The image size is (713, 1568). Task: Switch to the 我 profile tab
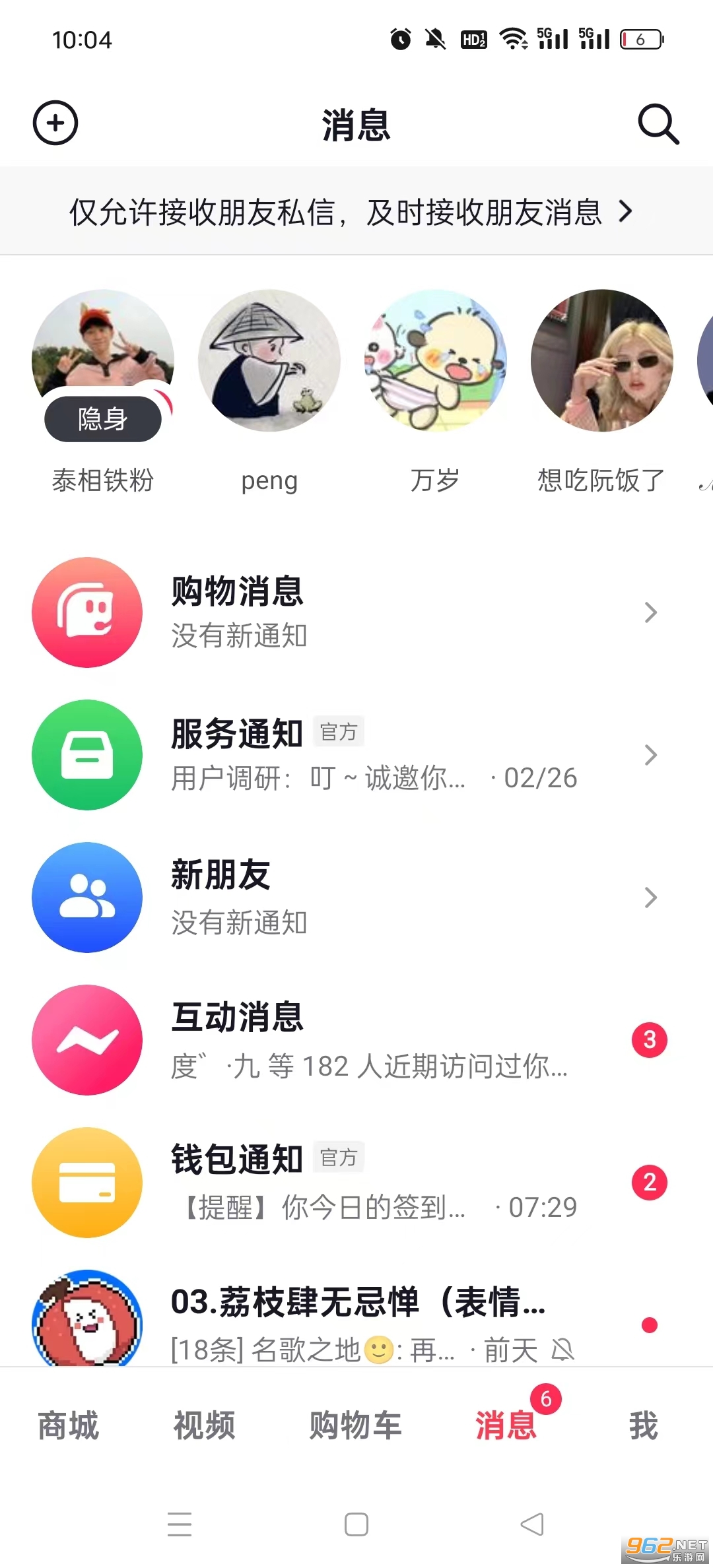point(643,1425)
